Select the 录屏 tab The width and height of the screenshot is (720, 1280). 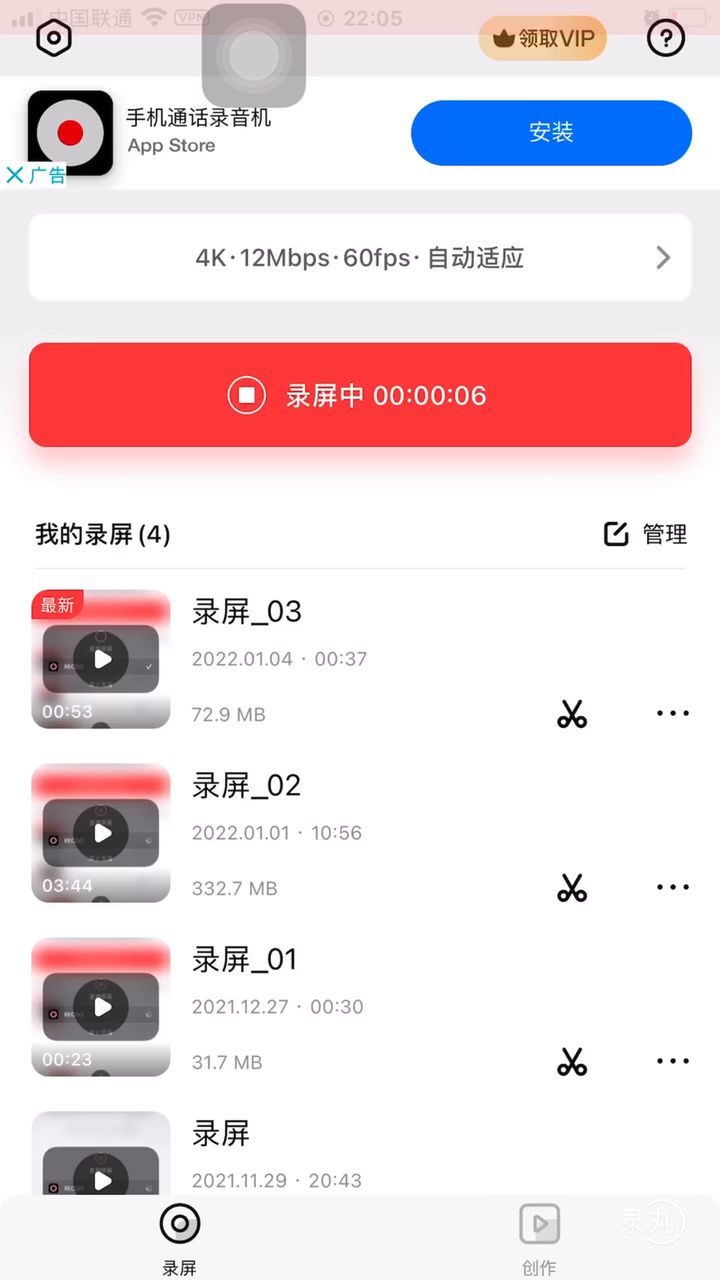(180, 1238)
